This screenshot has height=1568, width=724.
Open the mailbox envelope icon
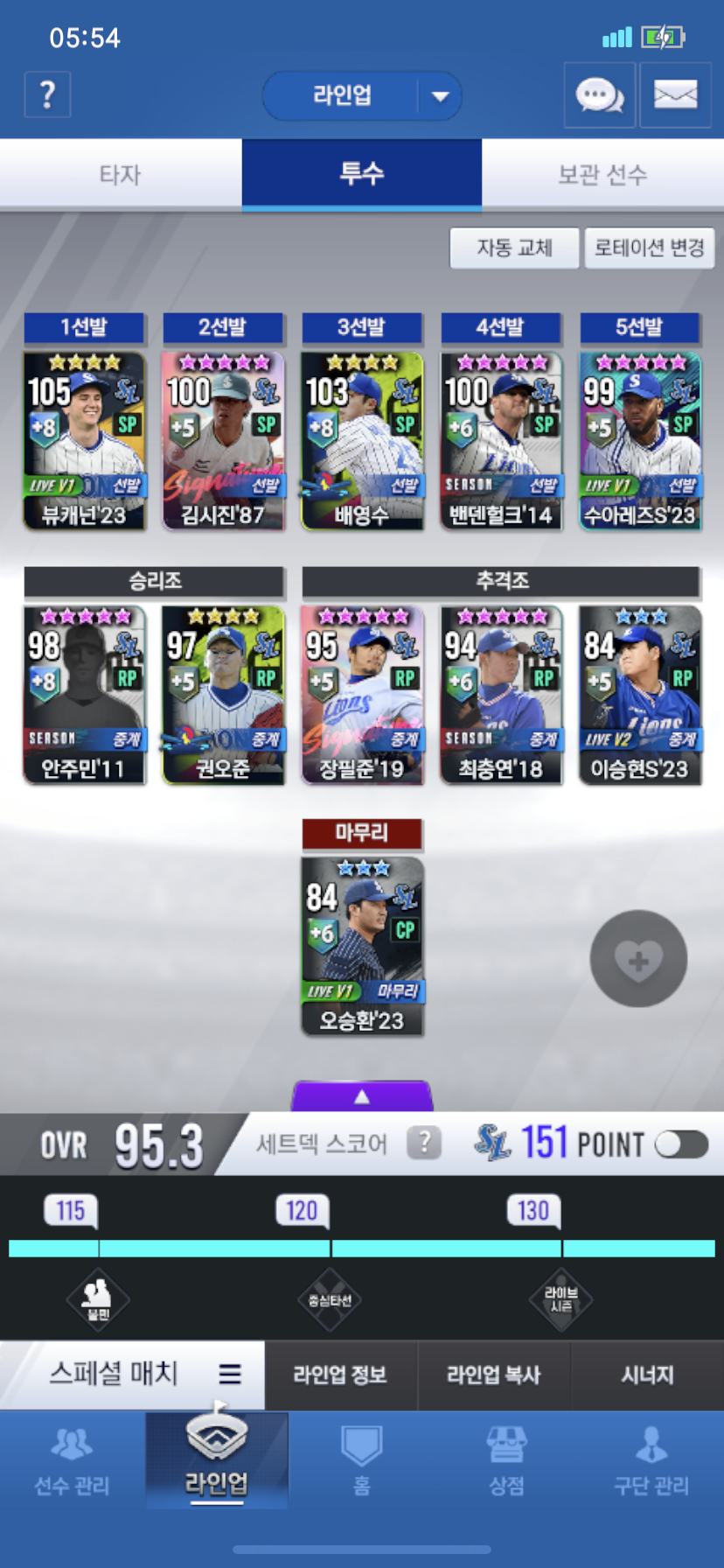pyautogui.click(x=675, y=94)
